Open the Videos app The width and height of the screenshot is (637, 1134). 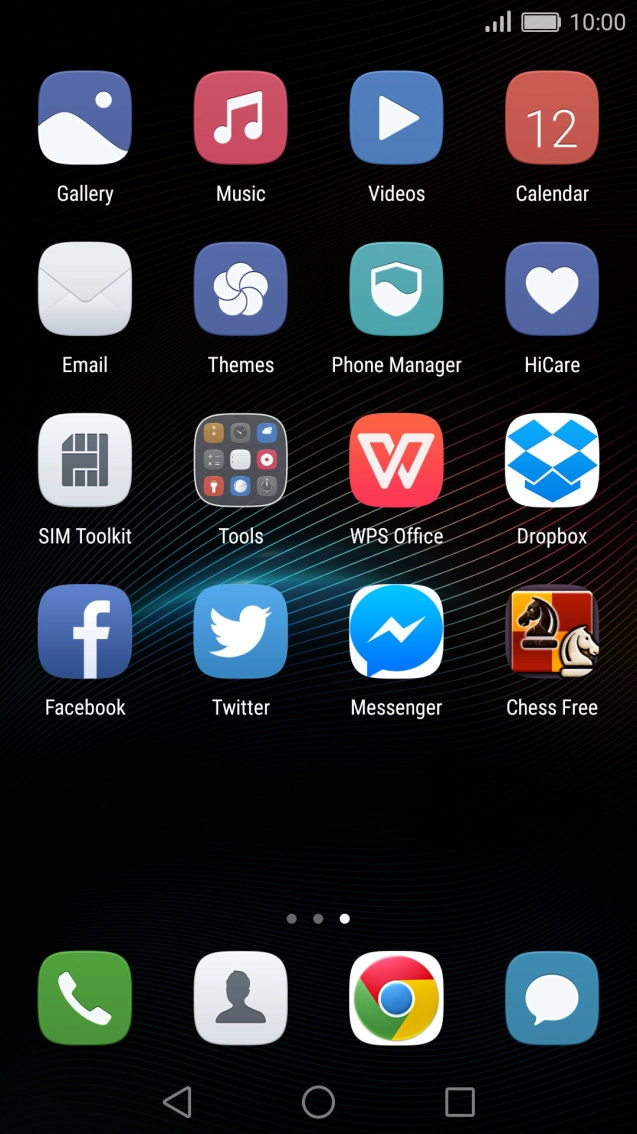pos(397,118)
